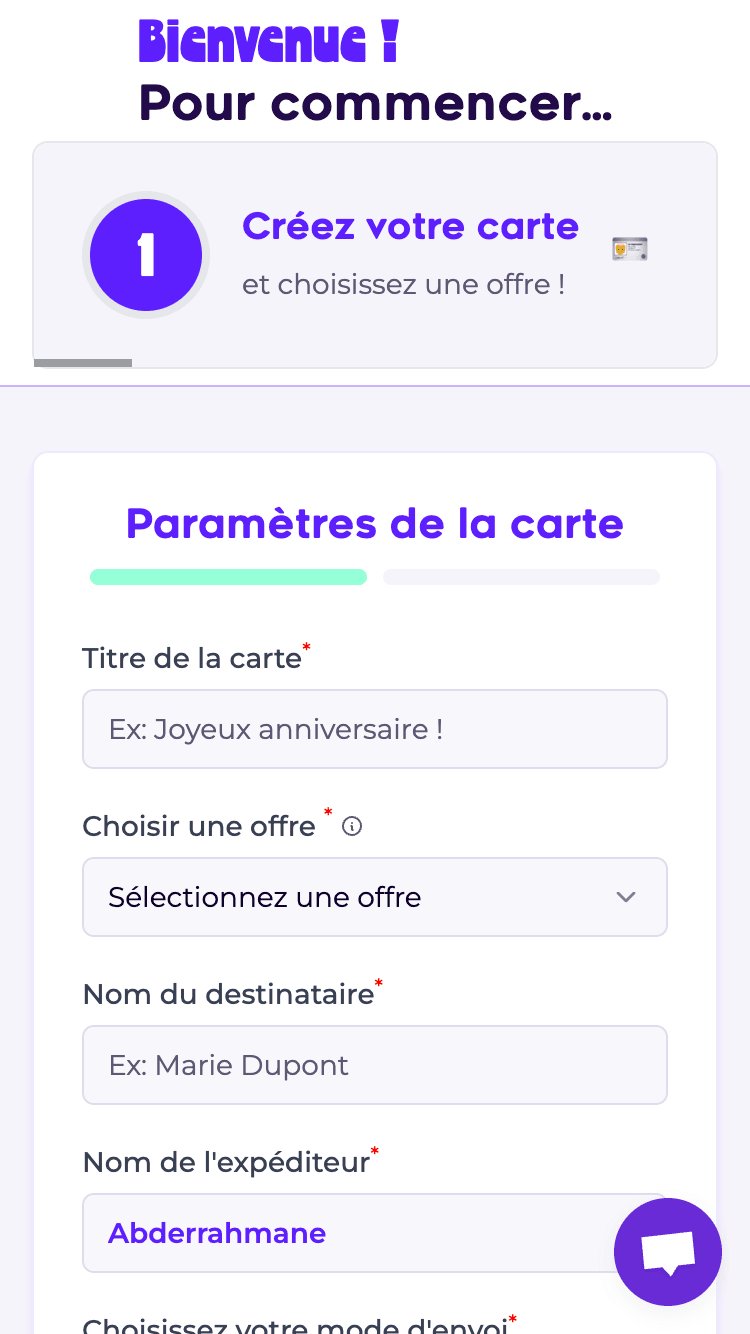Click the gray unfilled progress bar segment
Image resolution: width=750 pixels, height=1334 pixels.
(x=521, y=577)
